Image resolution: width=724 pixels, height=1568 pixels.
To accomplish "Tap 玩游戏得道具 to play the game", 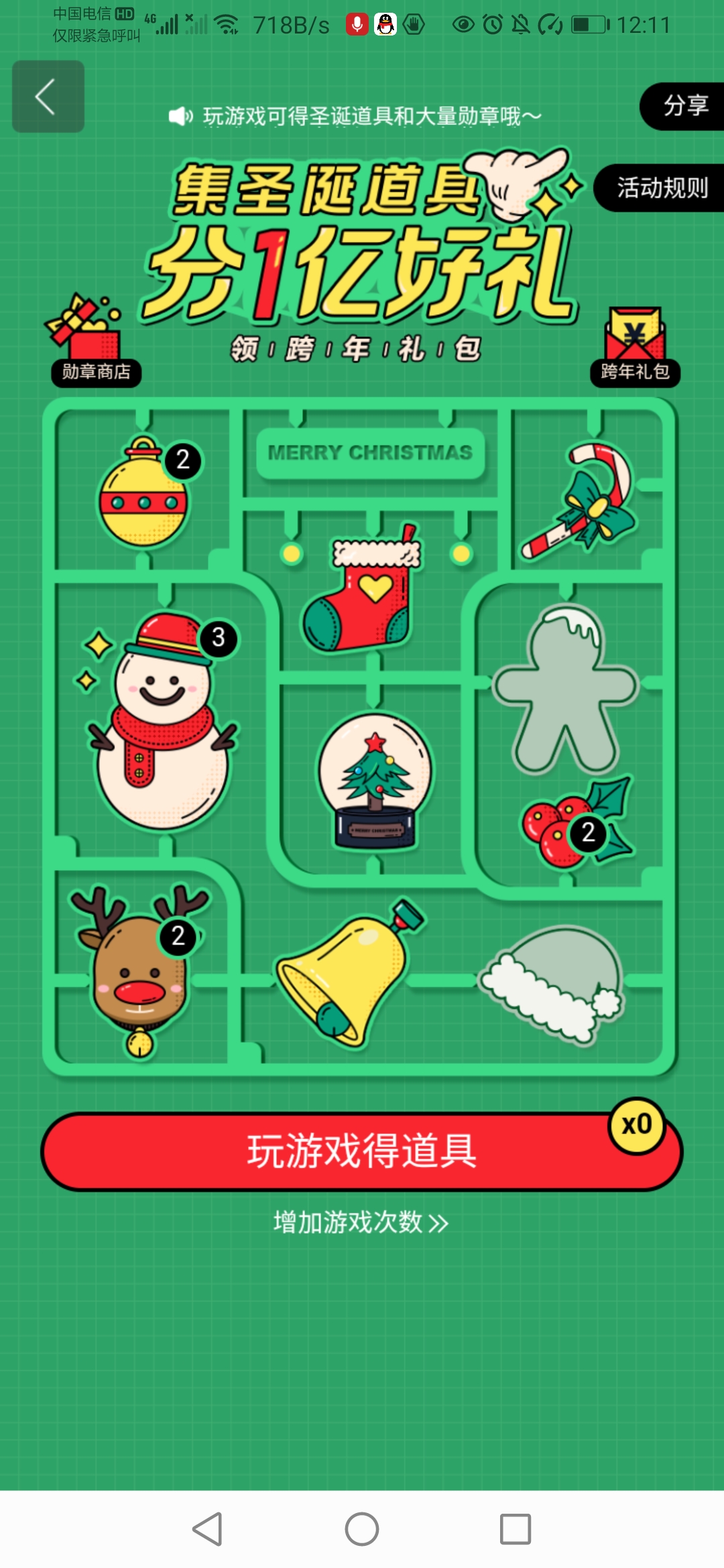I will pyautogui.click(x=362, y=1151).
